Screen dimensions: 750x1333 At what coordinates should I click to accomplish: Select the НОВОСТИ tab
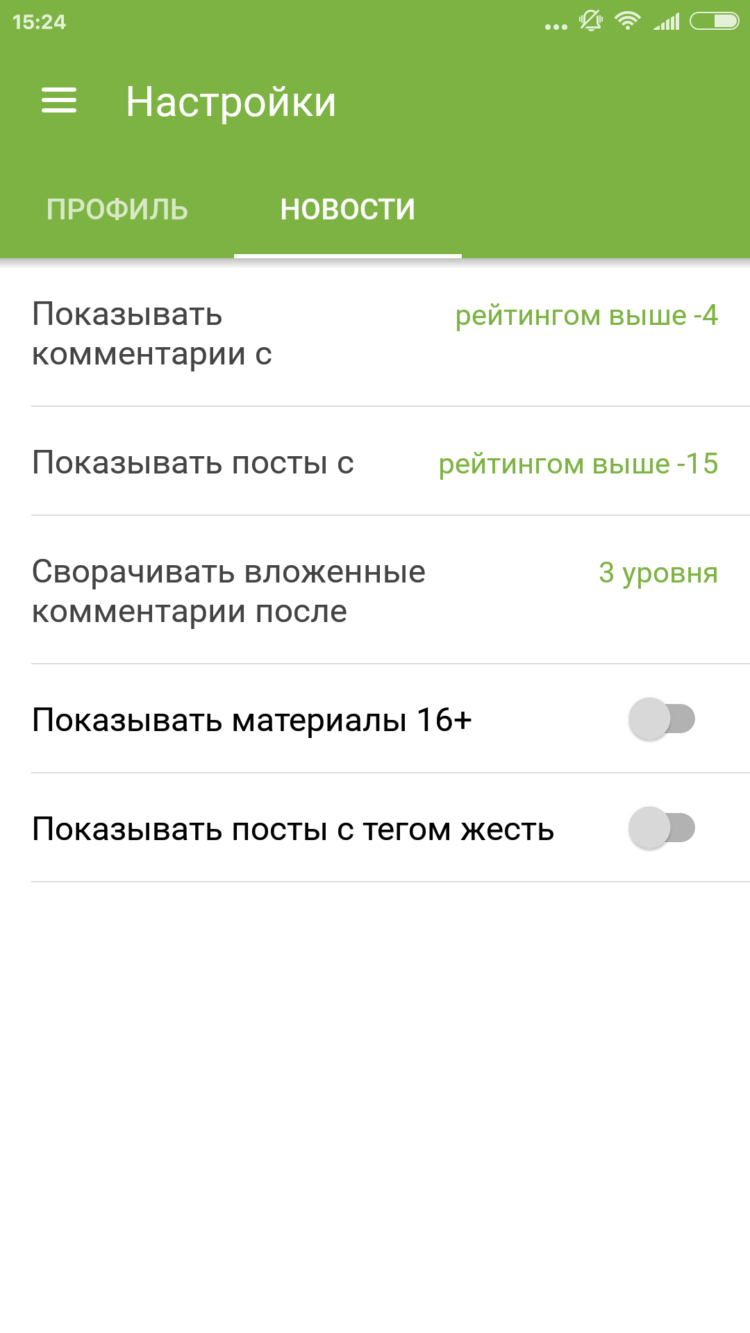pos(347,209)
